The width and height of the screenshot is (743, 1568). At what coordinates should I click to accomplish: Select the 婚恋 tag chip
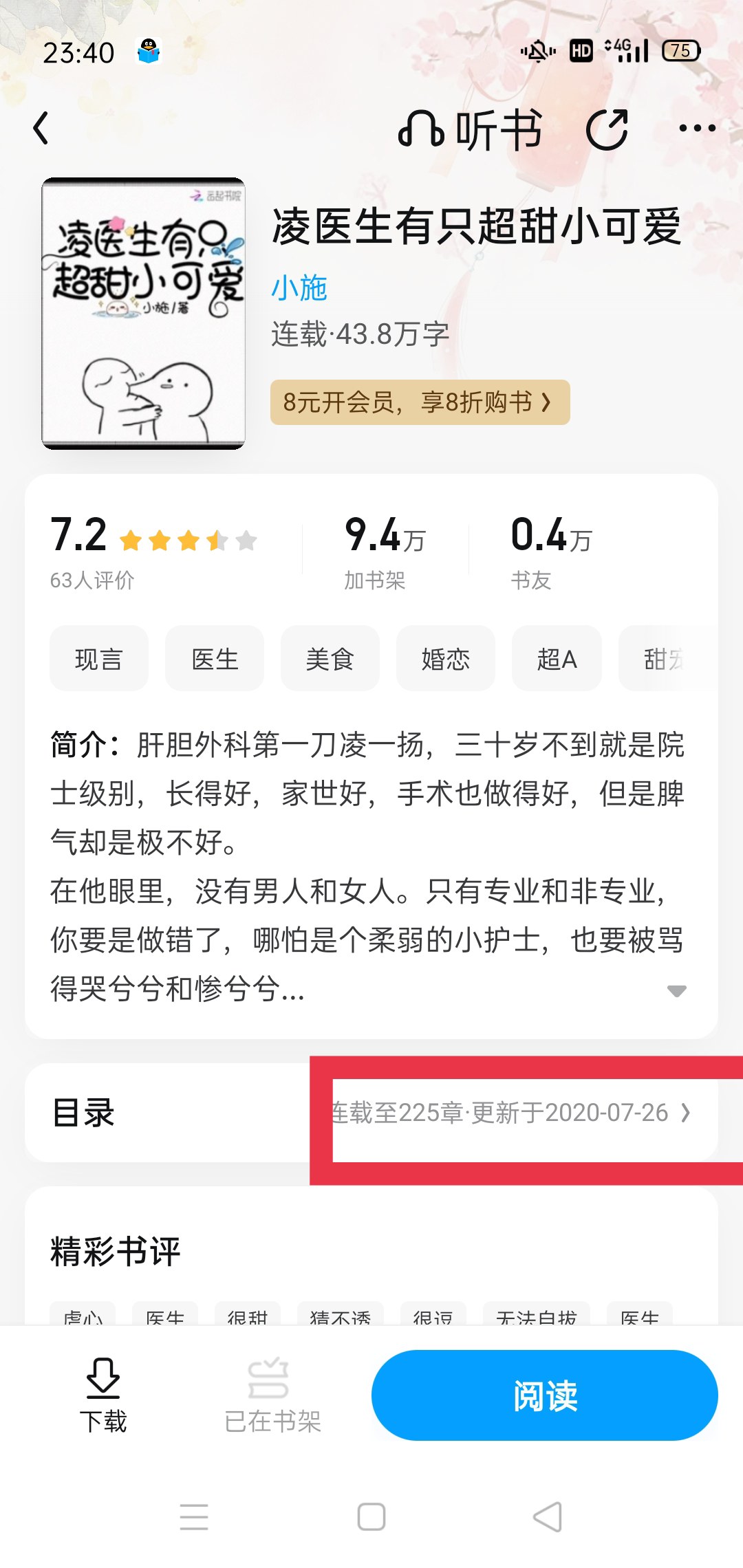tap(446, 659)
